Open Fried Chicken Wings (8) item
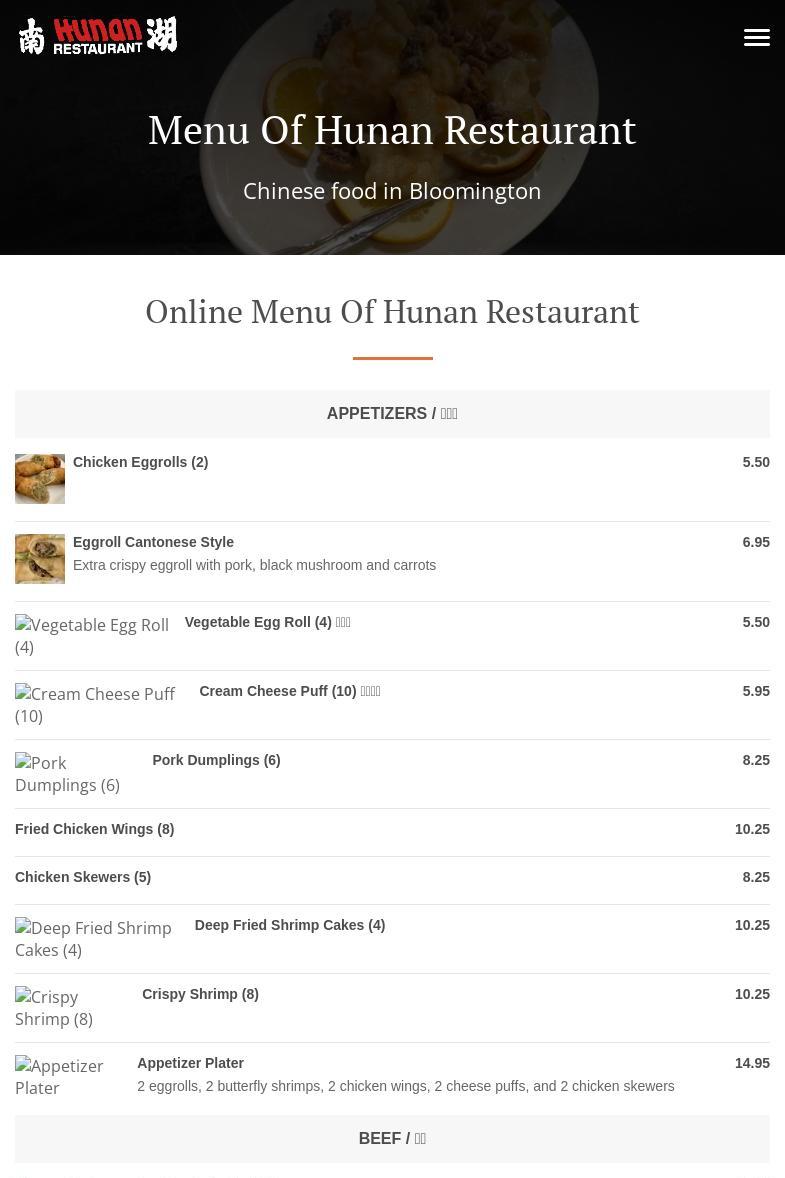Screen dimensions: 785x1178 tap(94, 829)
